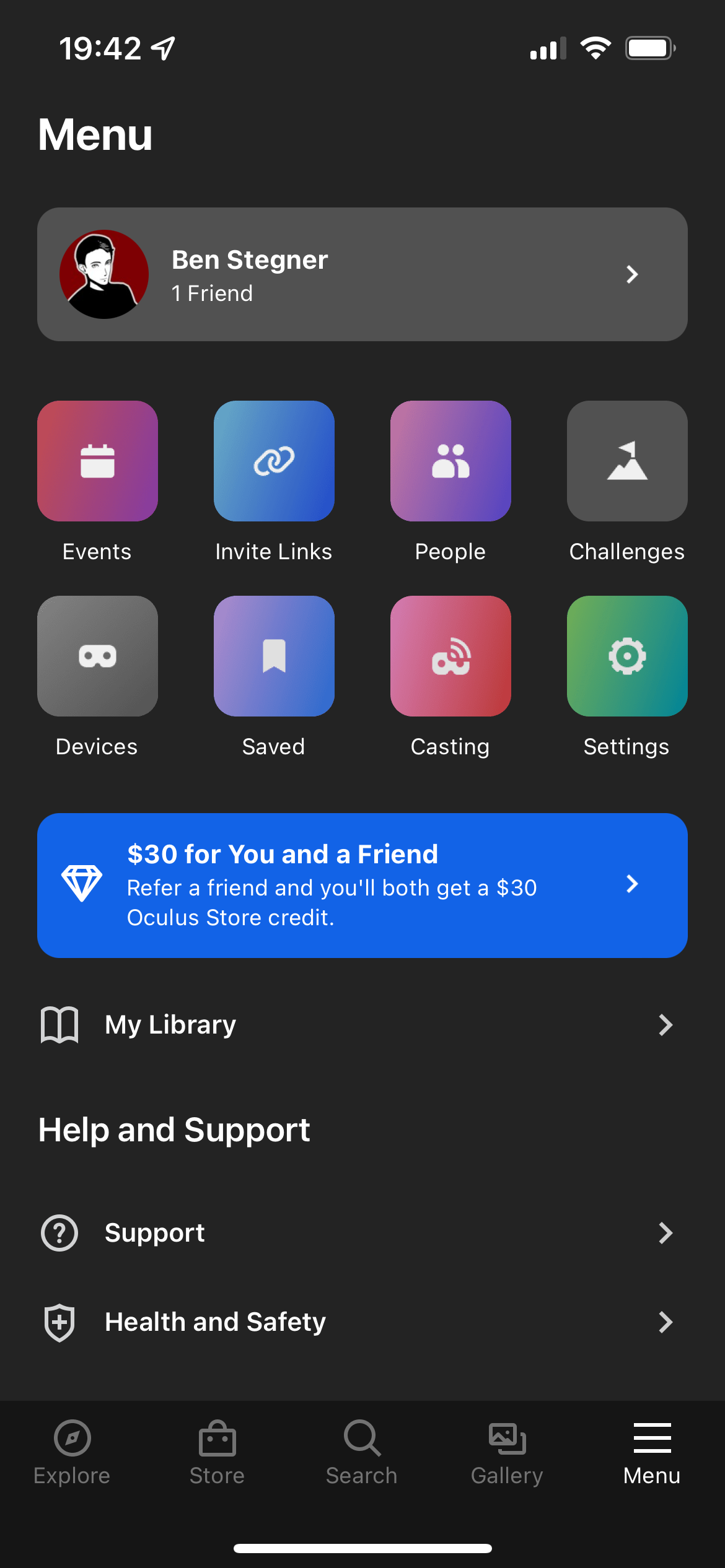The image size is (725, 1568).
Task: Expand Ben Stegner's profile chevron
Action: pyautogui.click(x=632, y=274)
